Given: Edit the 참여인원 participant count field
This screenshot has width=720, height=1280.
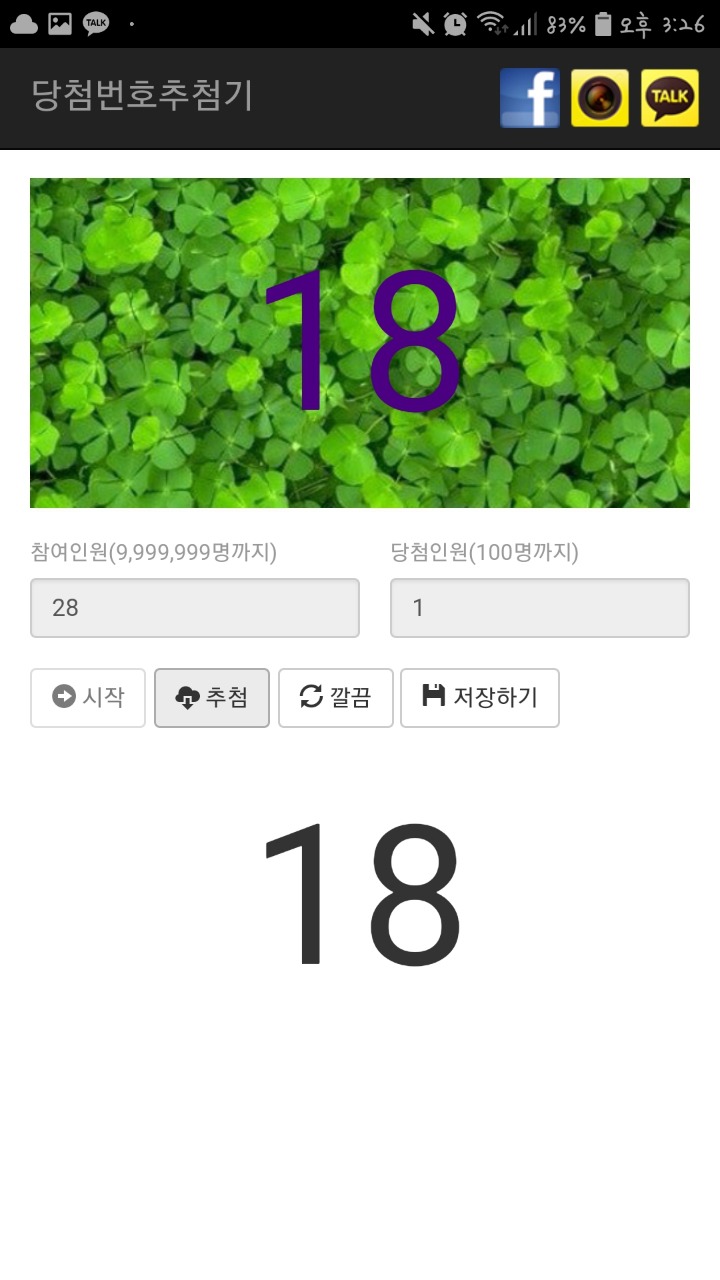Looking at the screenshot, I should click(195, 608).
